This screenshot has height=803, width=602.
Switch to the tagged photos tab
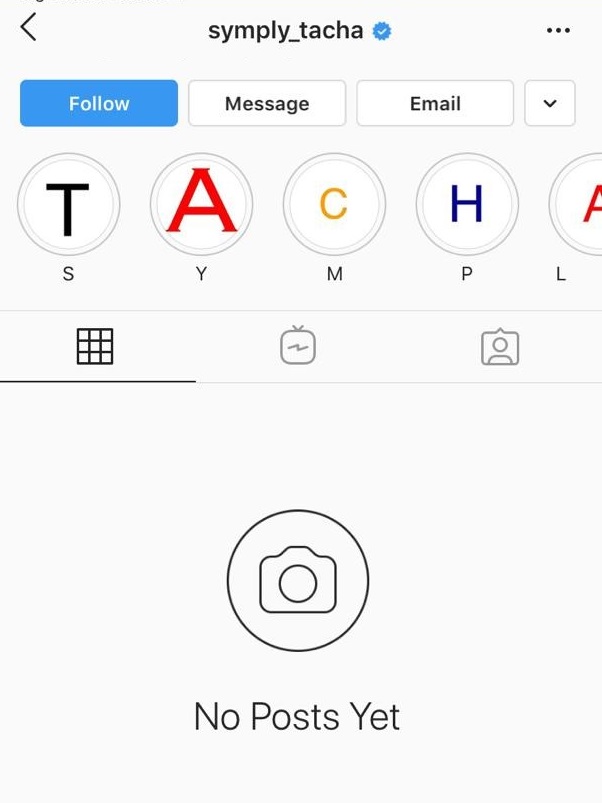pyautogui.click(x=500, y=346)
